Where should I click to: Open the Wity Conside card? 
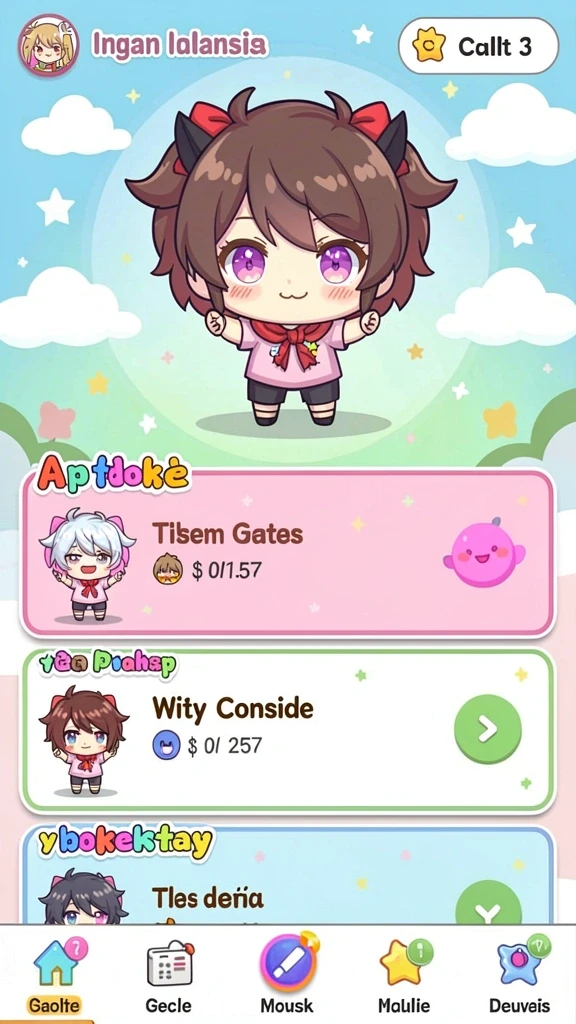[288, 730]
